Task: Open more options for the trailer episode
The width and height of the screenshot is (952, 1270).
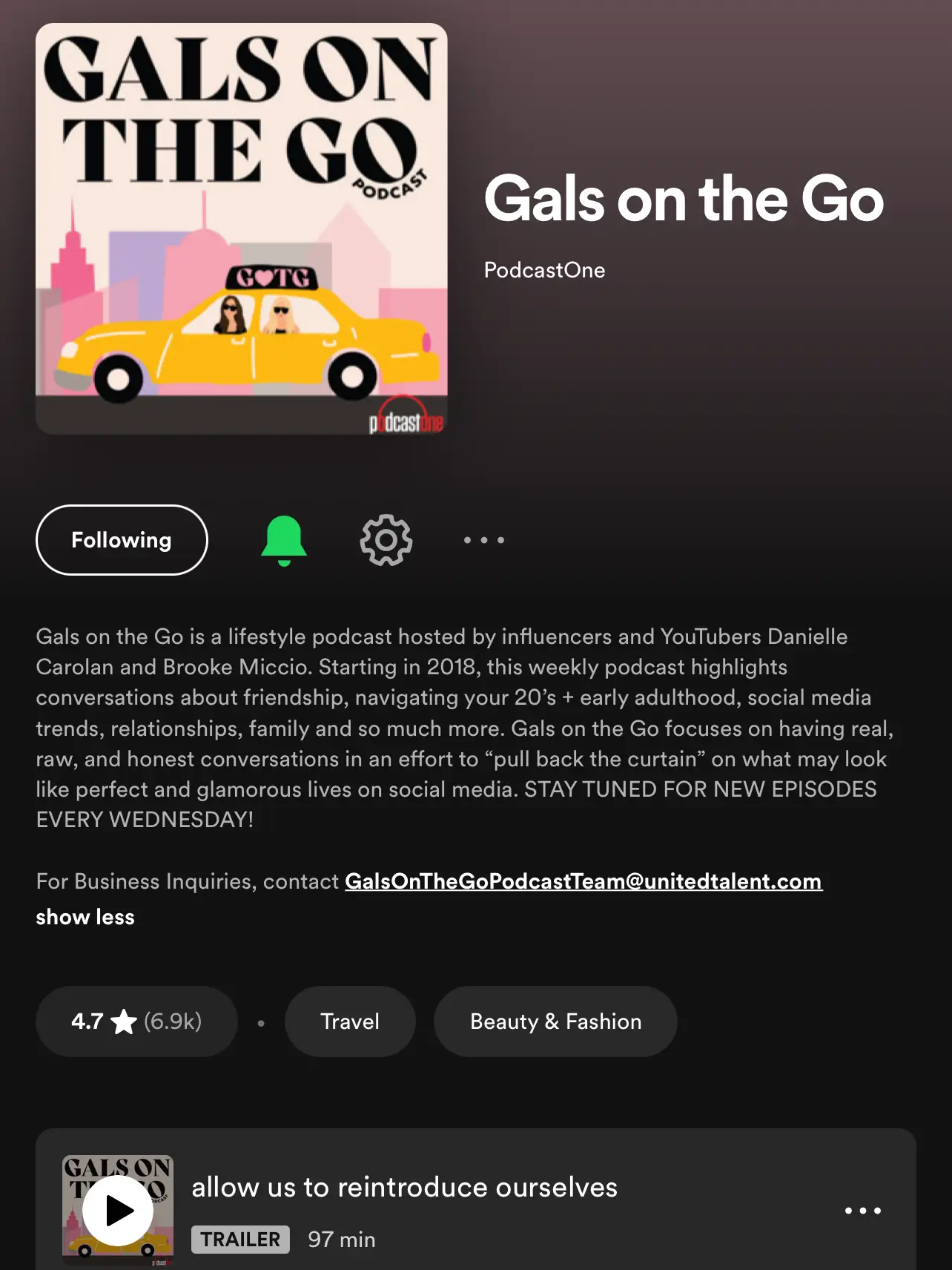Action: [x=862, y=1211]
